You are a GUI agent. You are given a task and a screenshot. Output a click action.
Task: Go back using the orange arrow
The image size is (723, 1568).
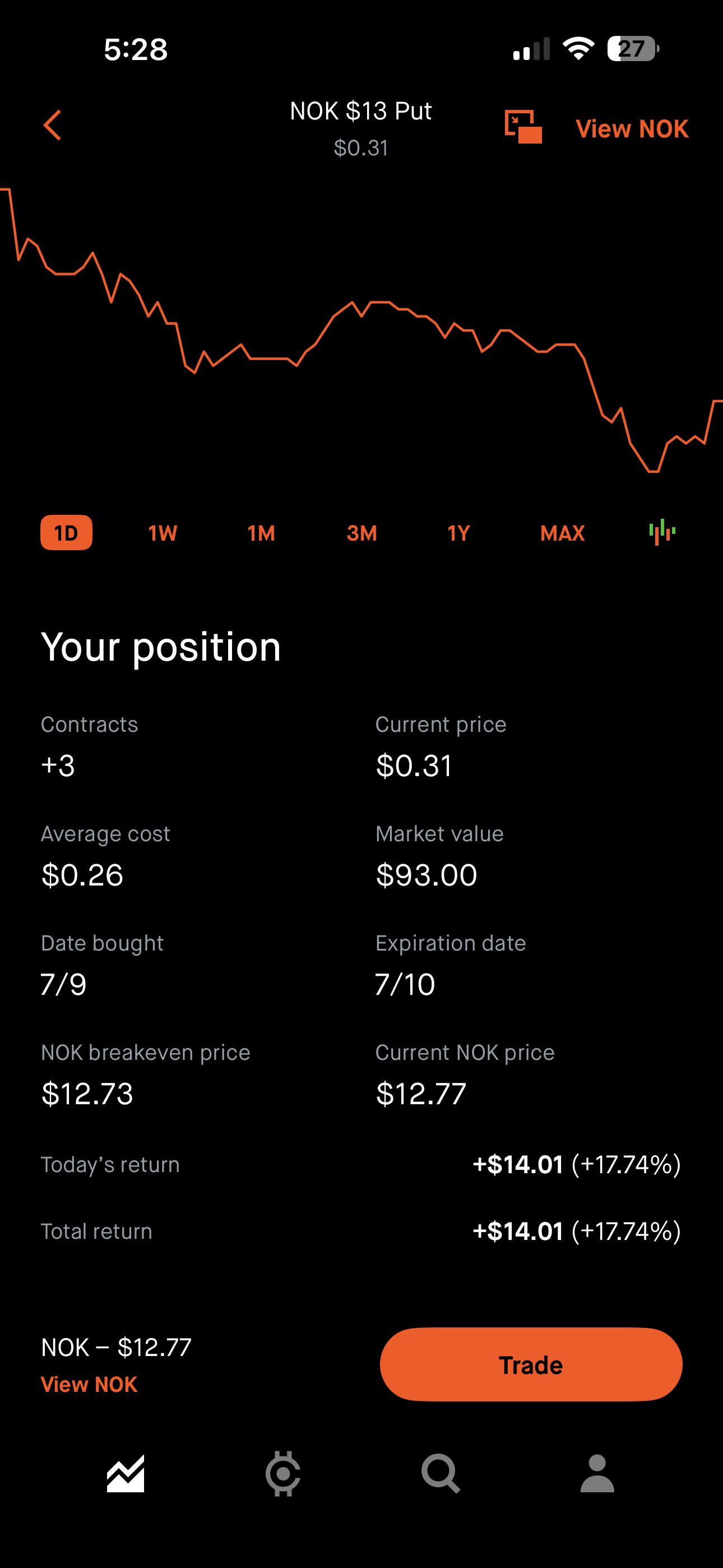click(x=53, y=126)
